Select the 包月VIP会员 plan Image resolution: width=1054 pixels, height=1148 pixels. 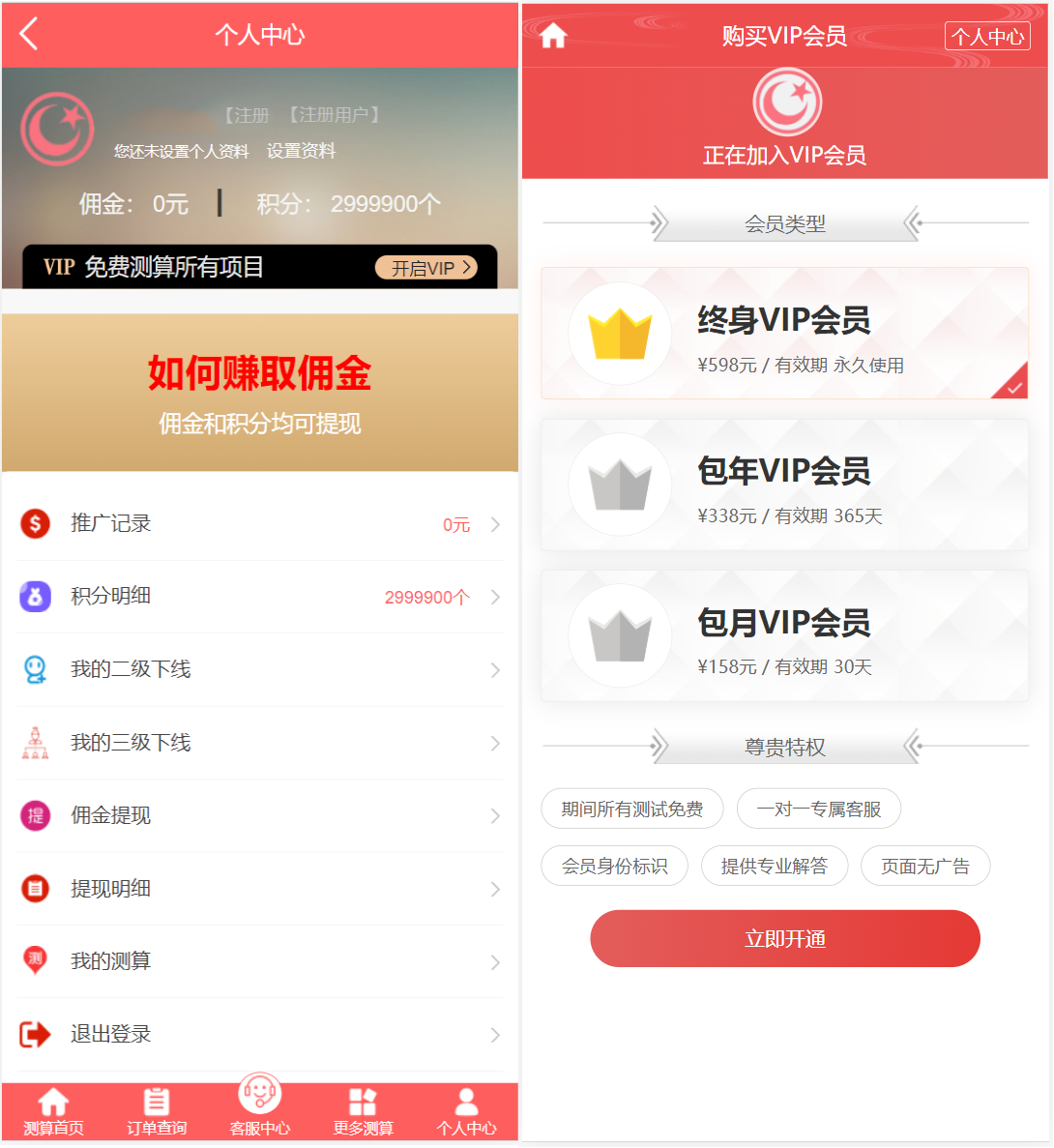[x=784, y=635]
